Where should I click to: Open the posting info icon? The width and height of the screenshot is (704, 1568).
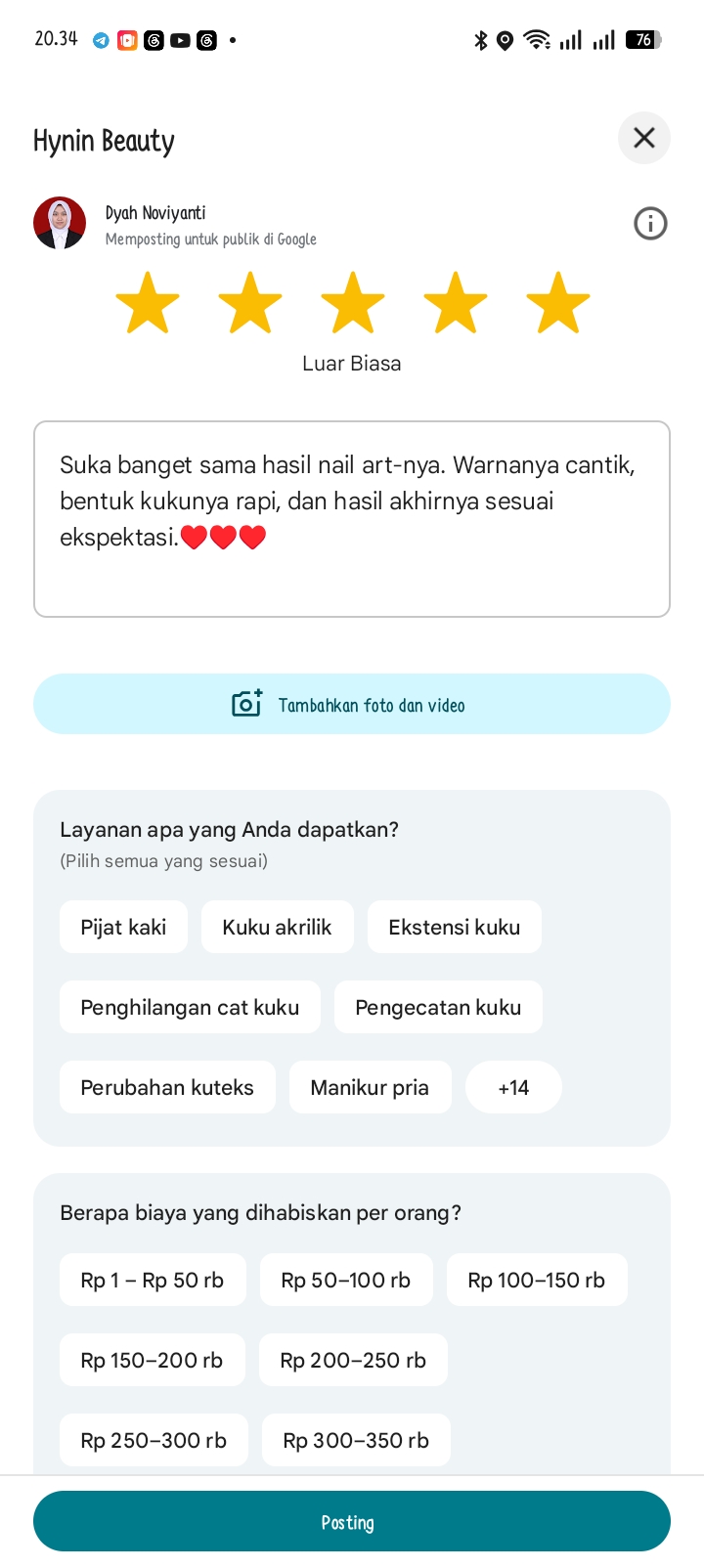coord(650,224)
